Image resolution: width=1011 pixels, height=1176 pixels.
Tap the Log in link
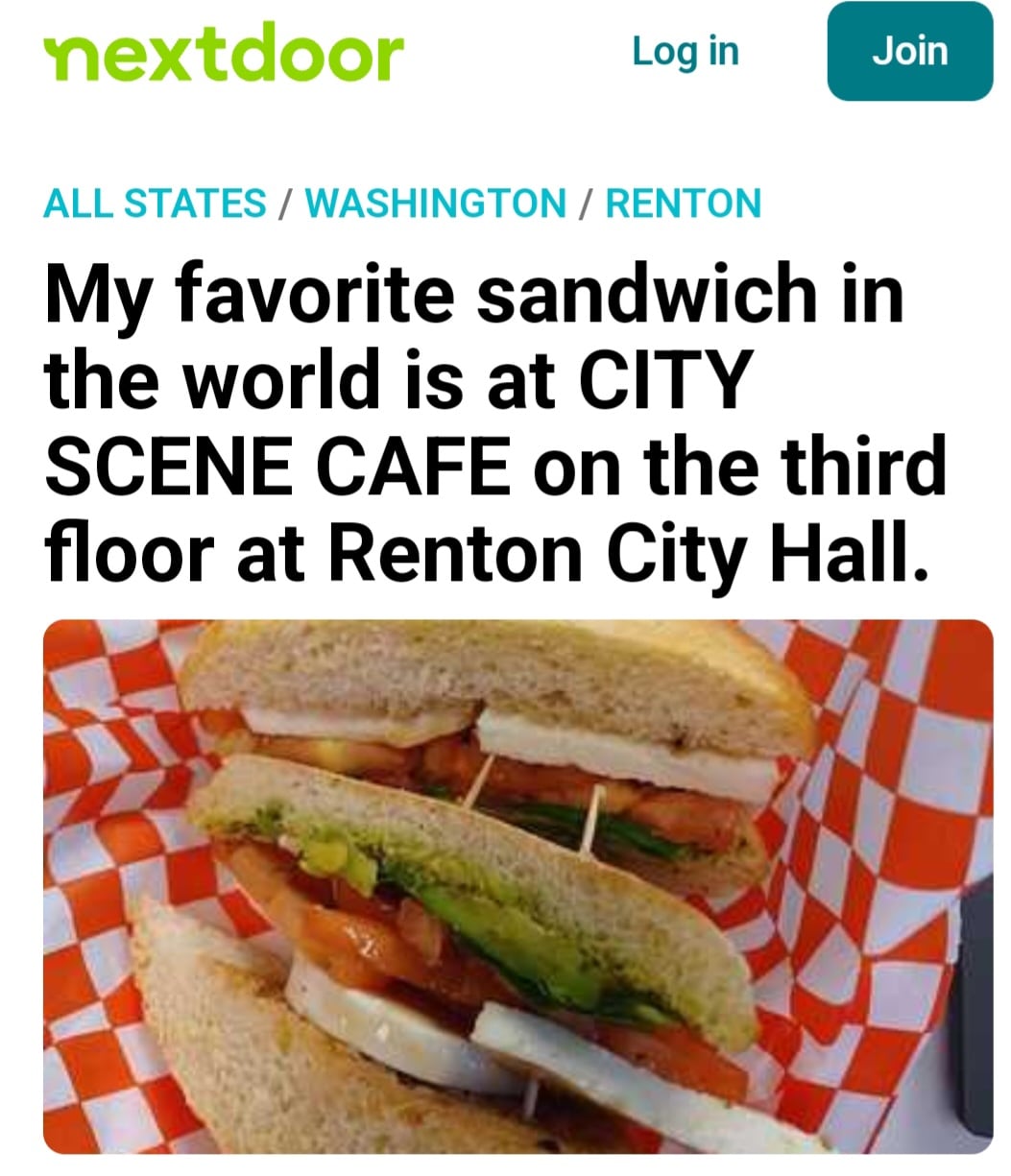686,52
